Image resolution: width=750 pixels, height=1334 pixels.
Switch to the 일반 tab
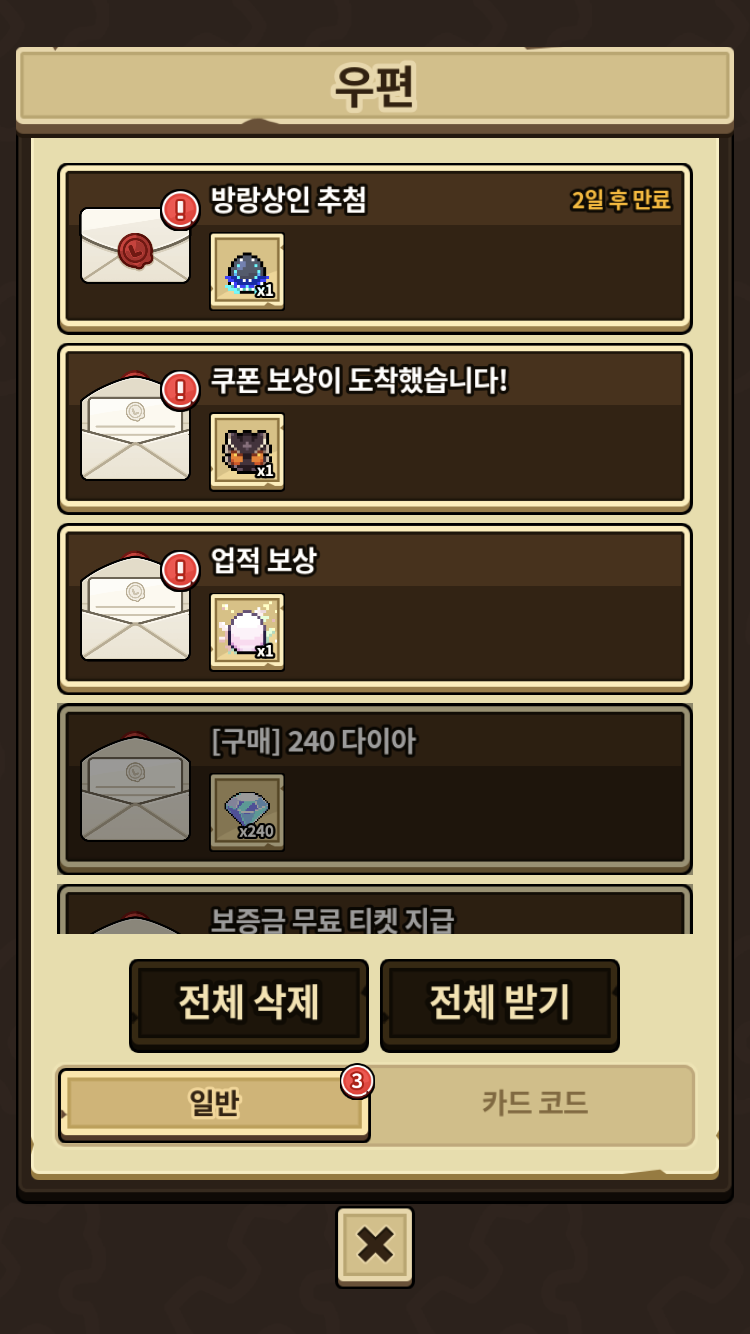[214, 1103]
